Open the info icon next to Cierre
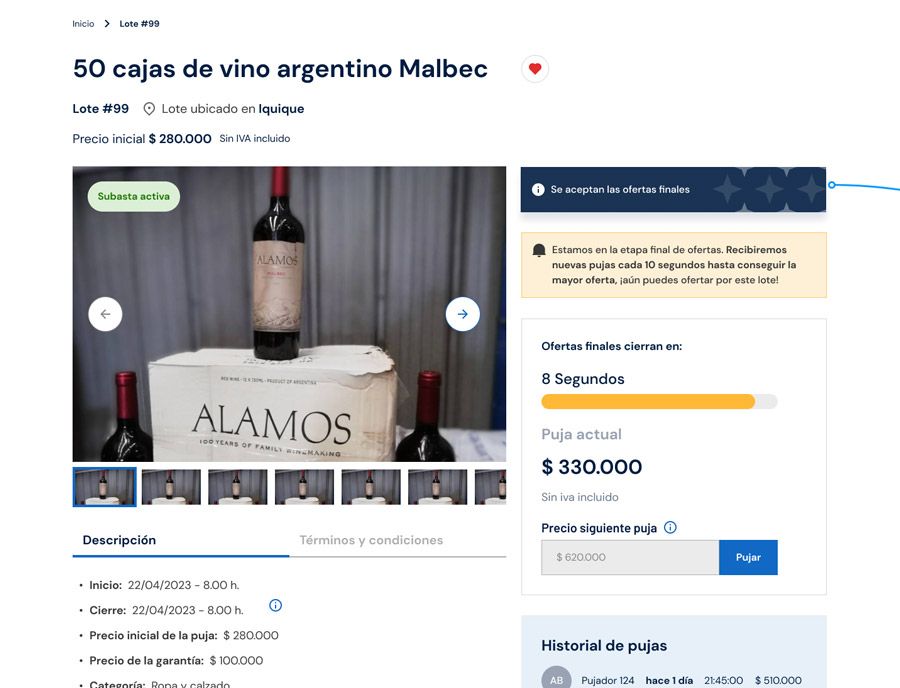Image resolution: width=900 pixels, height=688 pixels. point(276,605)
